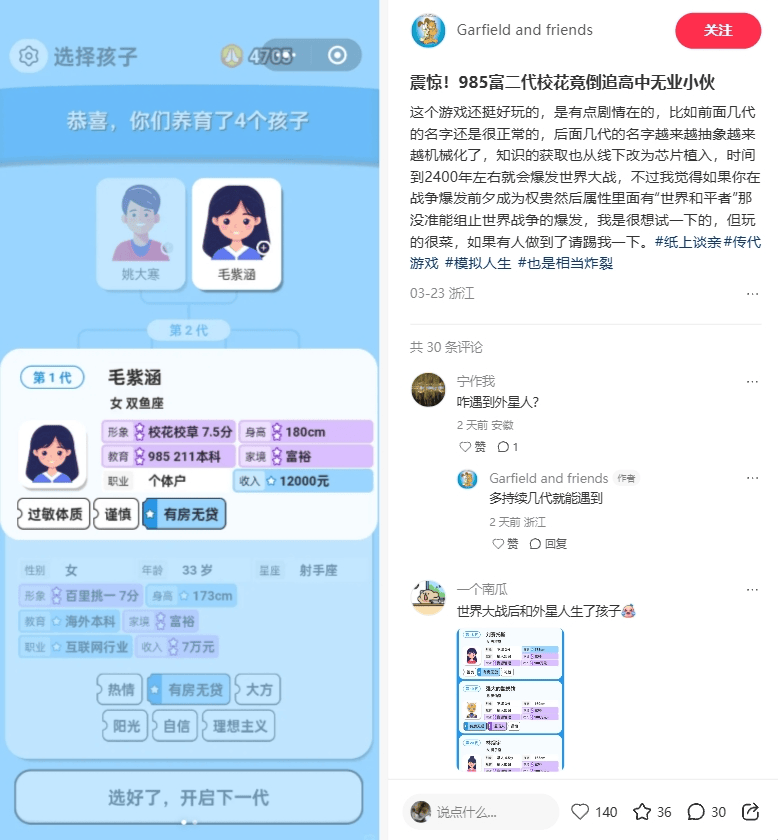
Task: Share this post with the share icon
Action: (x=750, y=811)
